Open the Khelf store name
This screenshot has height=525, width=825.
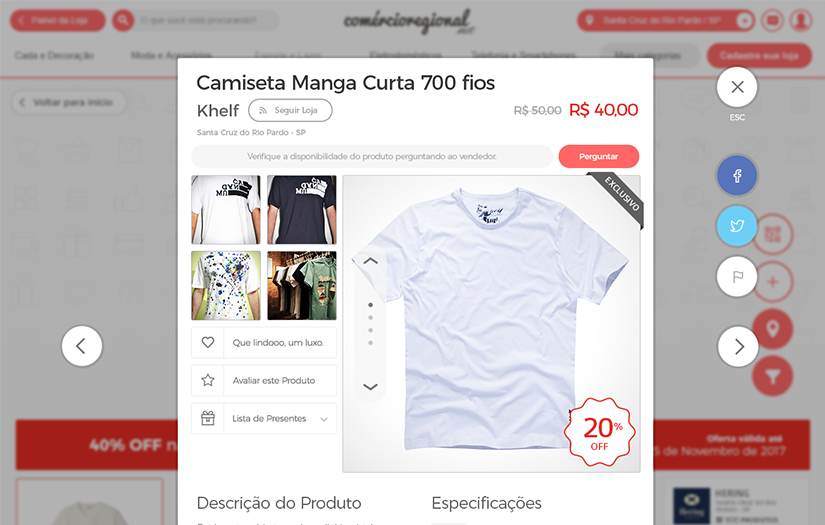pos(218,111)
